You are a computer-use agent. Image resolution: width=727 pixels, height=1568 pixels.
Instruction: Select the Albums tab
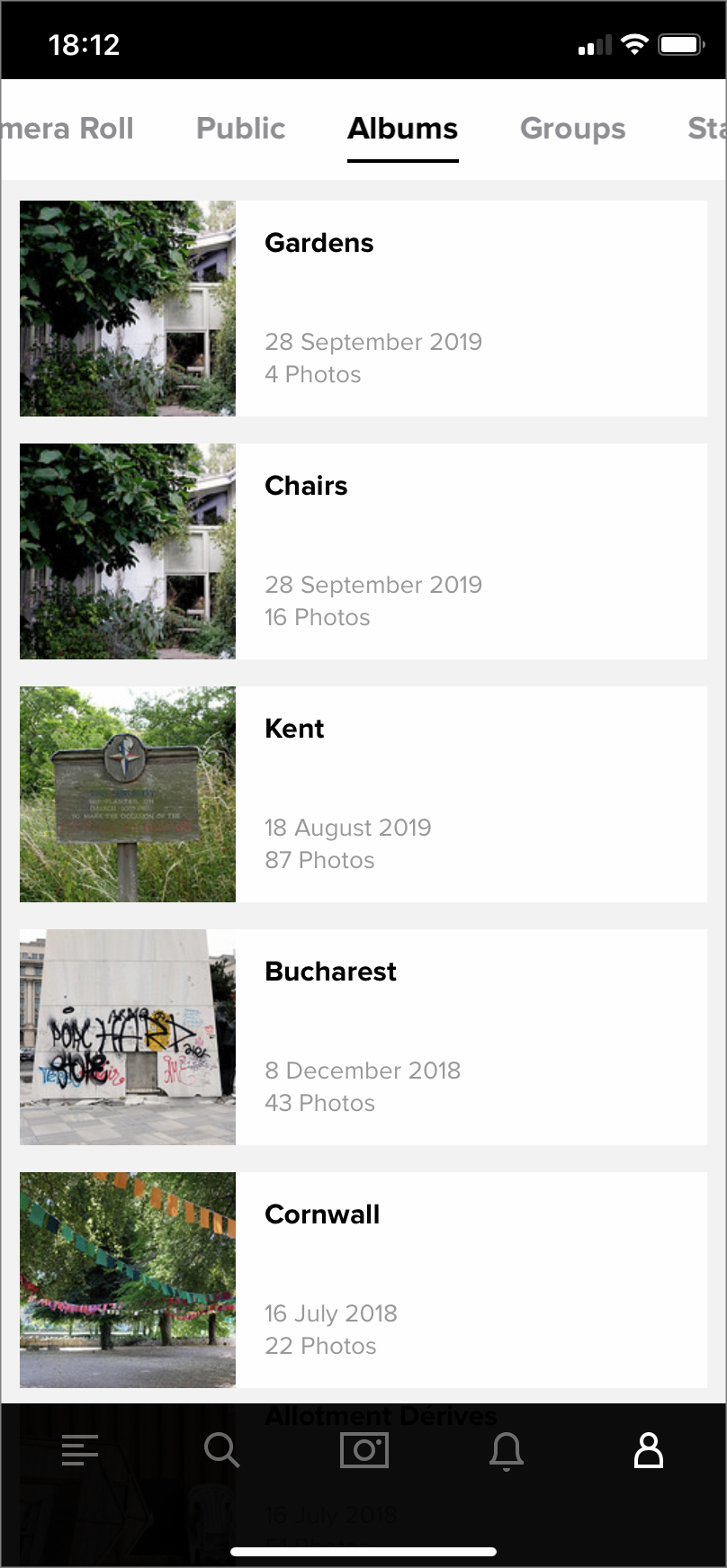point(403,129)
